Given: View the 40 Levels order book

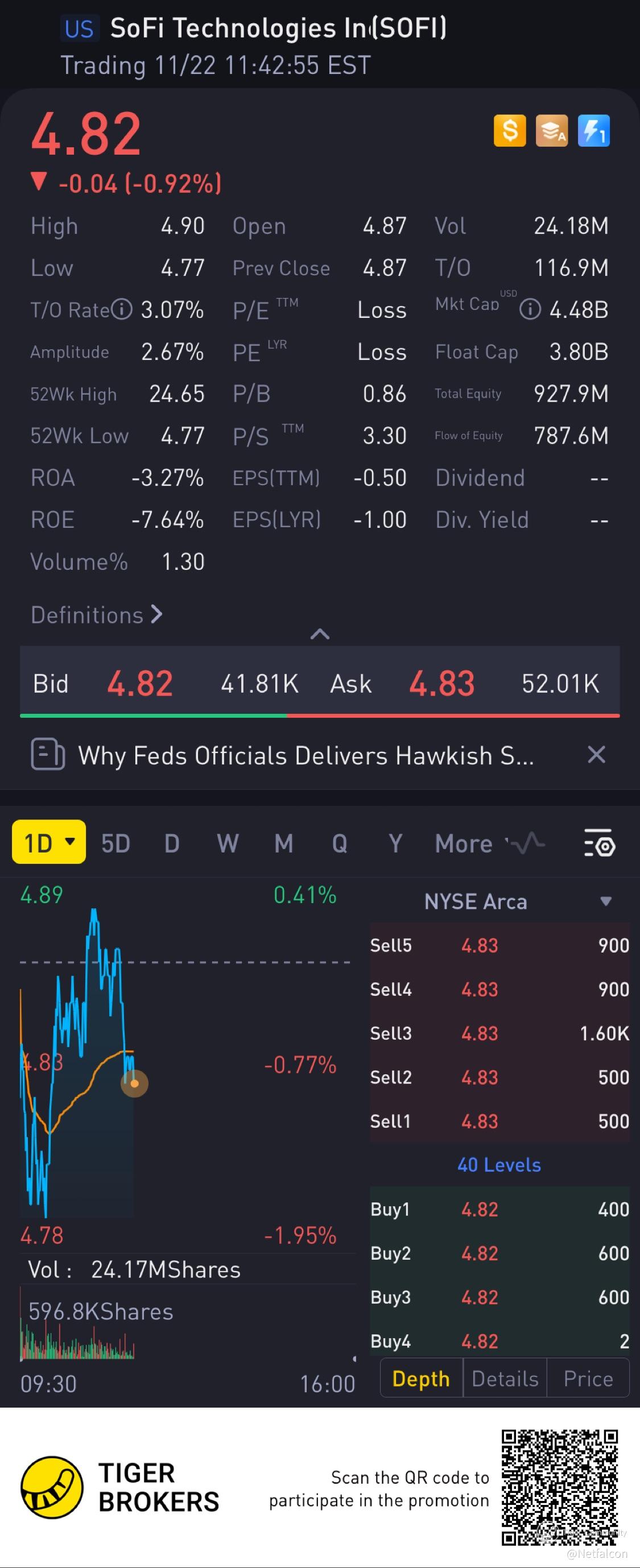Looking at the screenshot, I should (499, 1165).
